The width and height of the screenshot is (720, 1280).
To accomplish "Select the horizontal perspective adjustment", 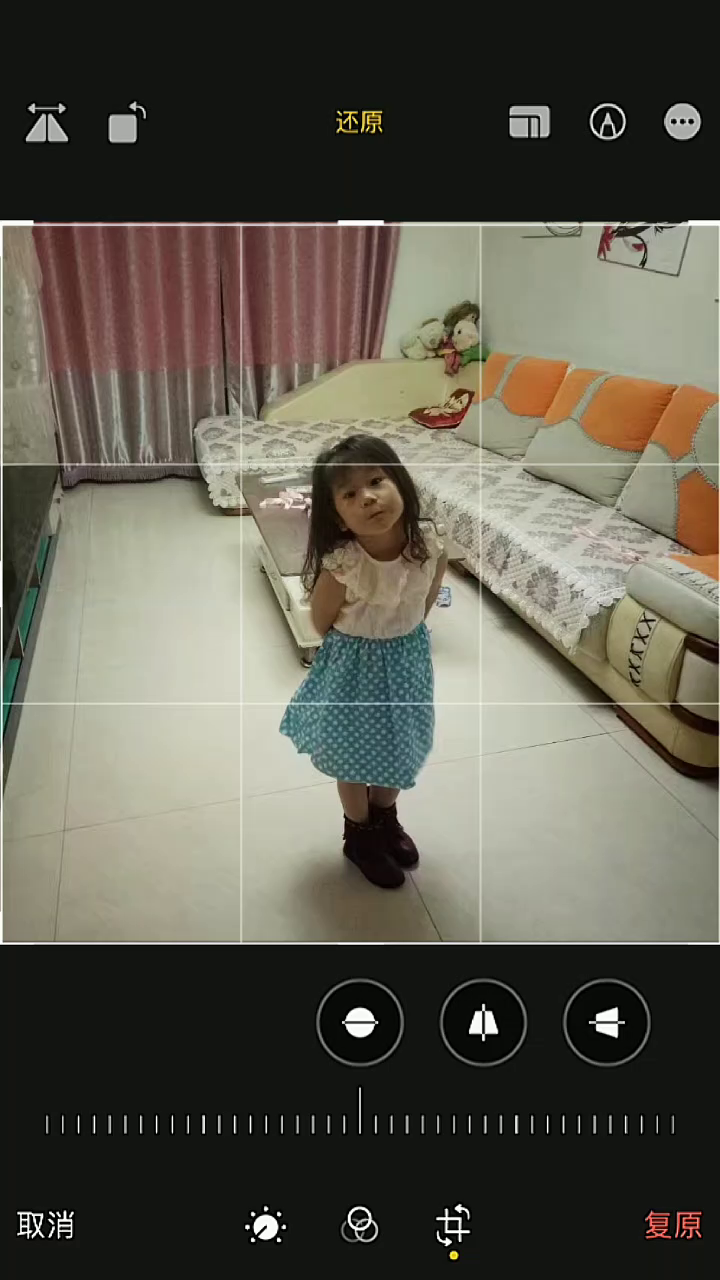I will (607, 1022).
